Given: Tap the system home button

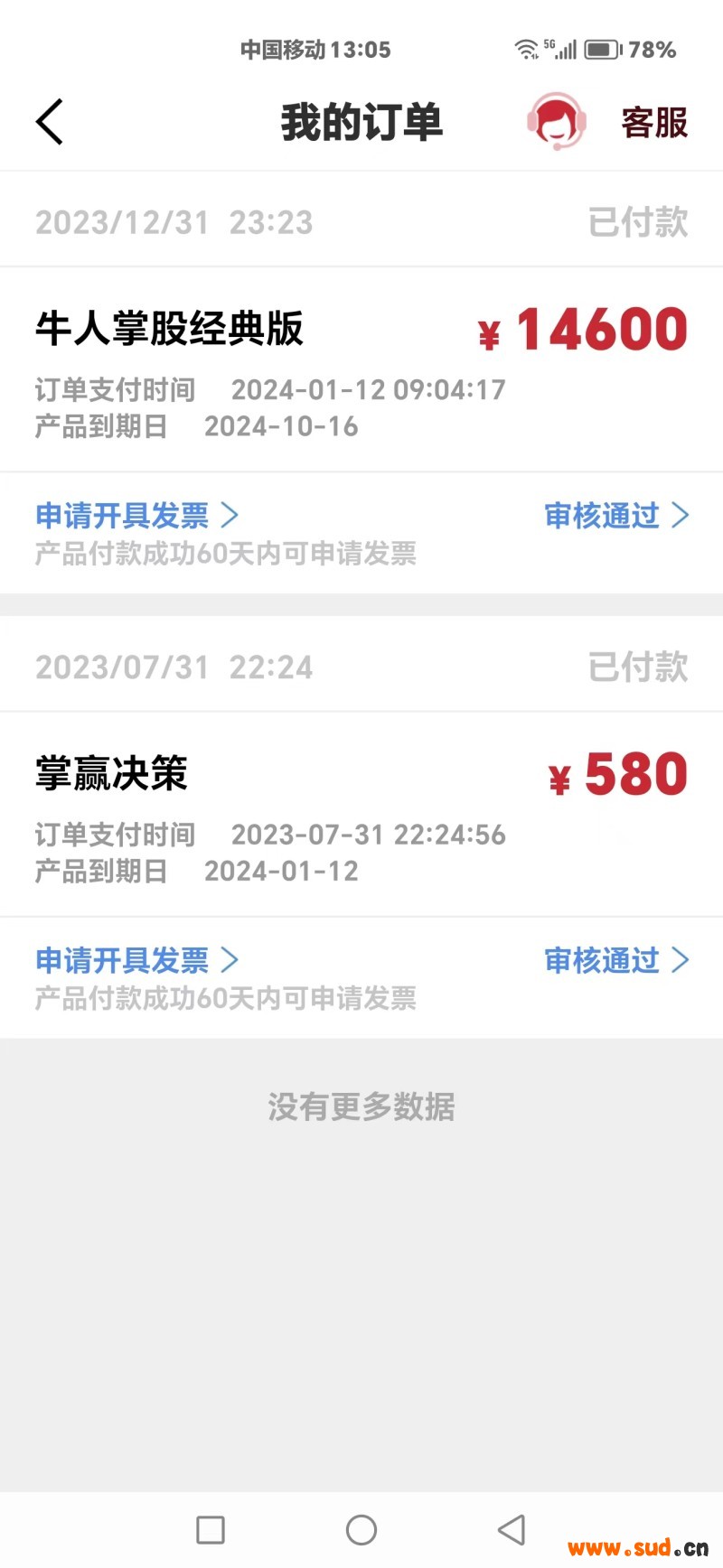Looking at the screenshot, I should click(361, 1530).
